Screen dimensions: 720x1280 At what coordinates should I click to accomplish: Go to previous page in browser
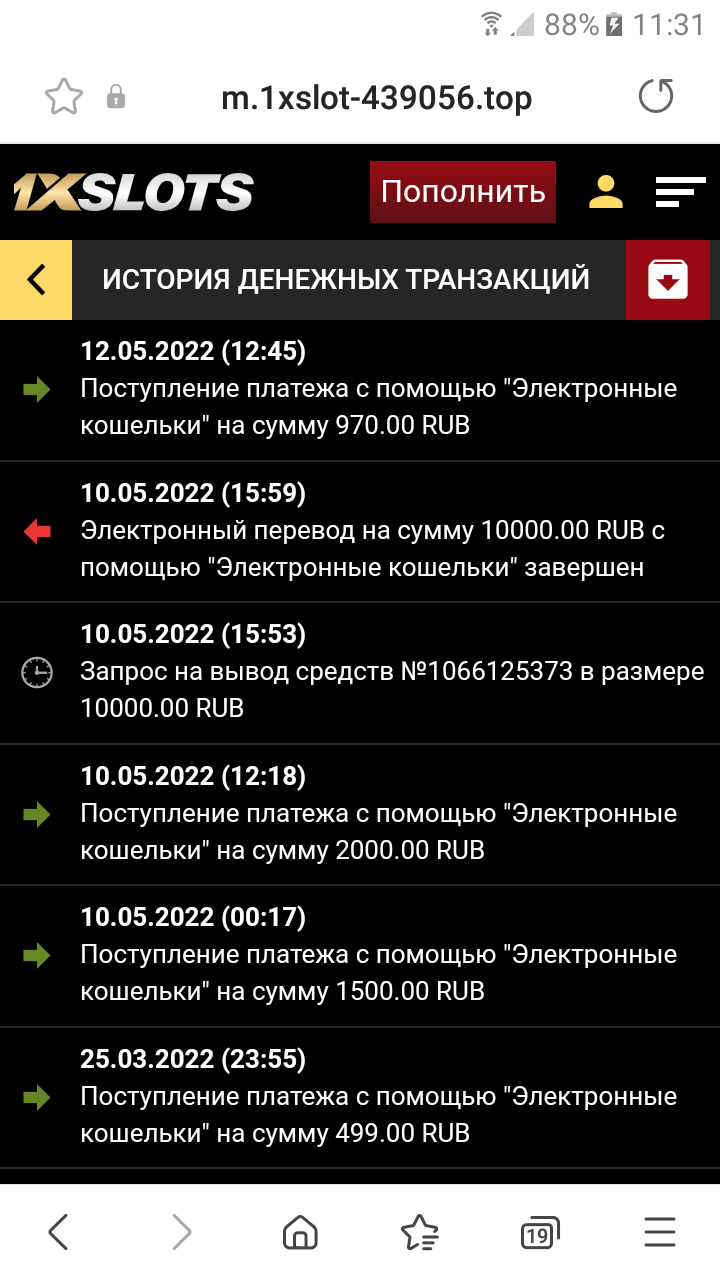coord(59,1232)
